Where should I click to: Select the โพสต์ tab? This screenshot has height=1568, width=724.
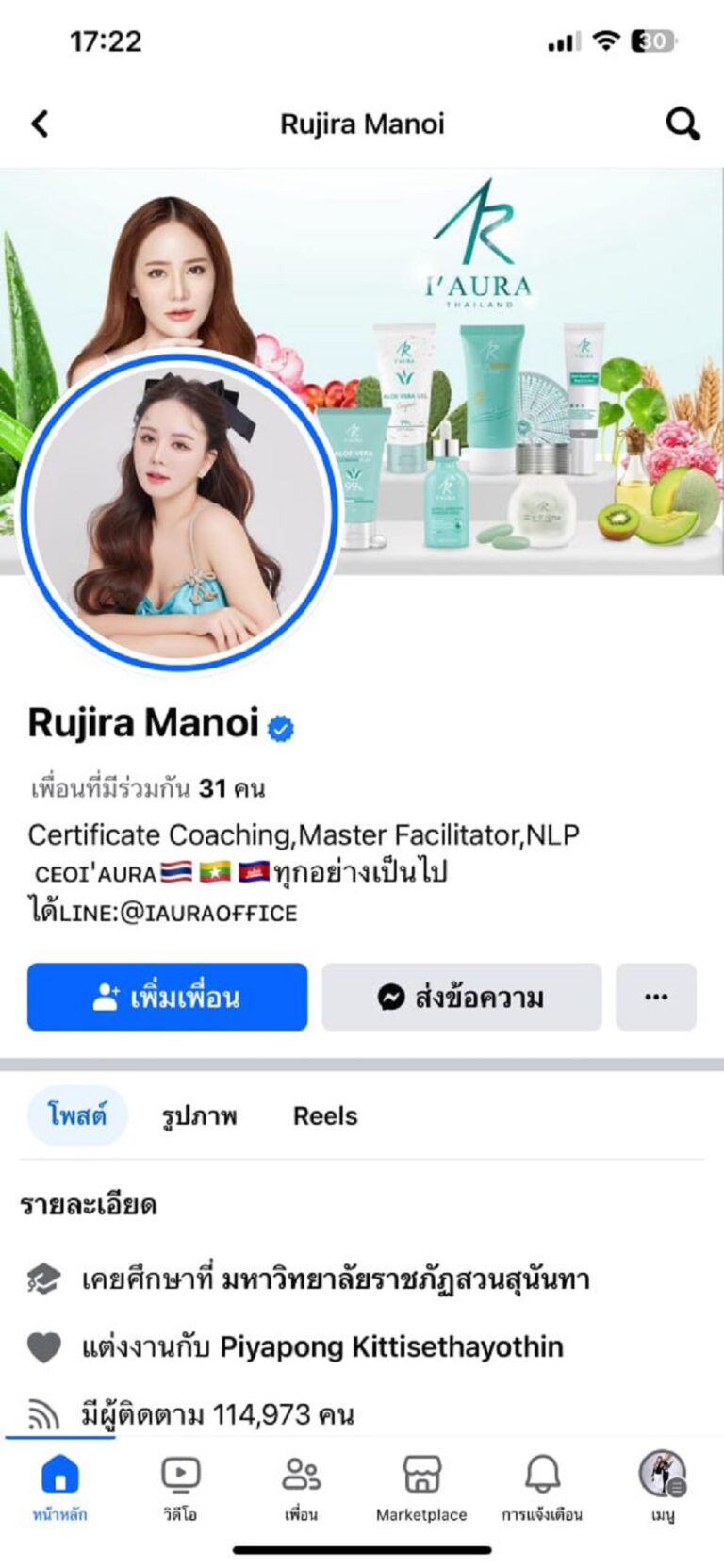[76, 1115]
